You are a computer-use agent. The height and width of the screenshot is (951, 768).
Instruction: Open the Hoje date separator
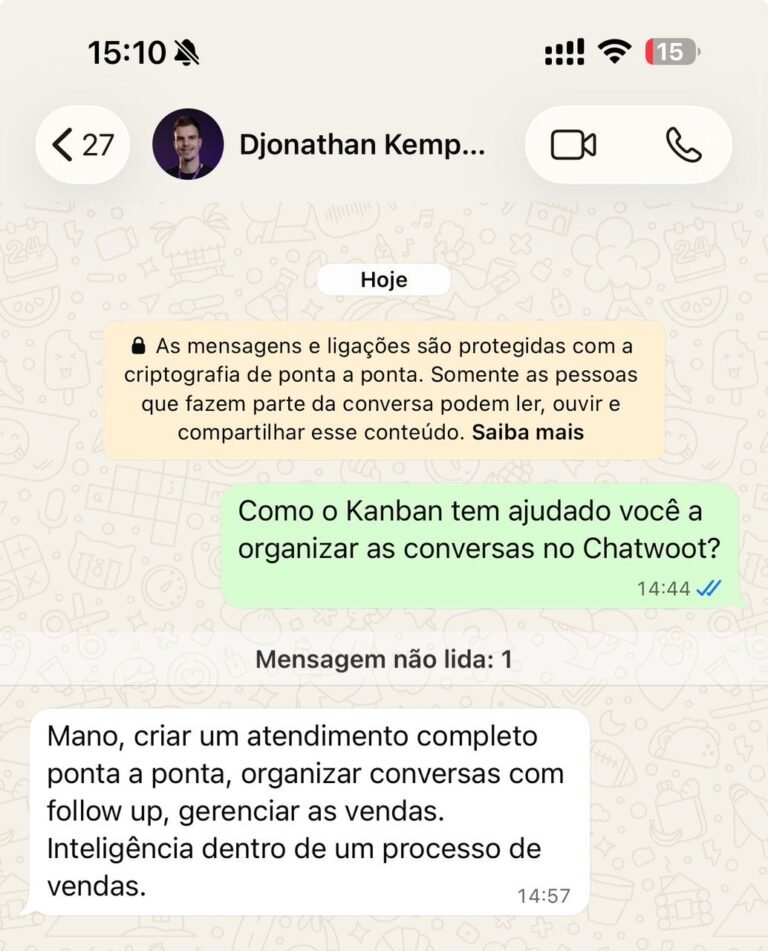coord(384,279)
